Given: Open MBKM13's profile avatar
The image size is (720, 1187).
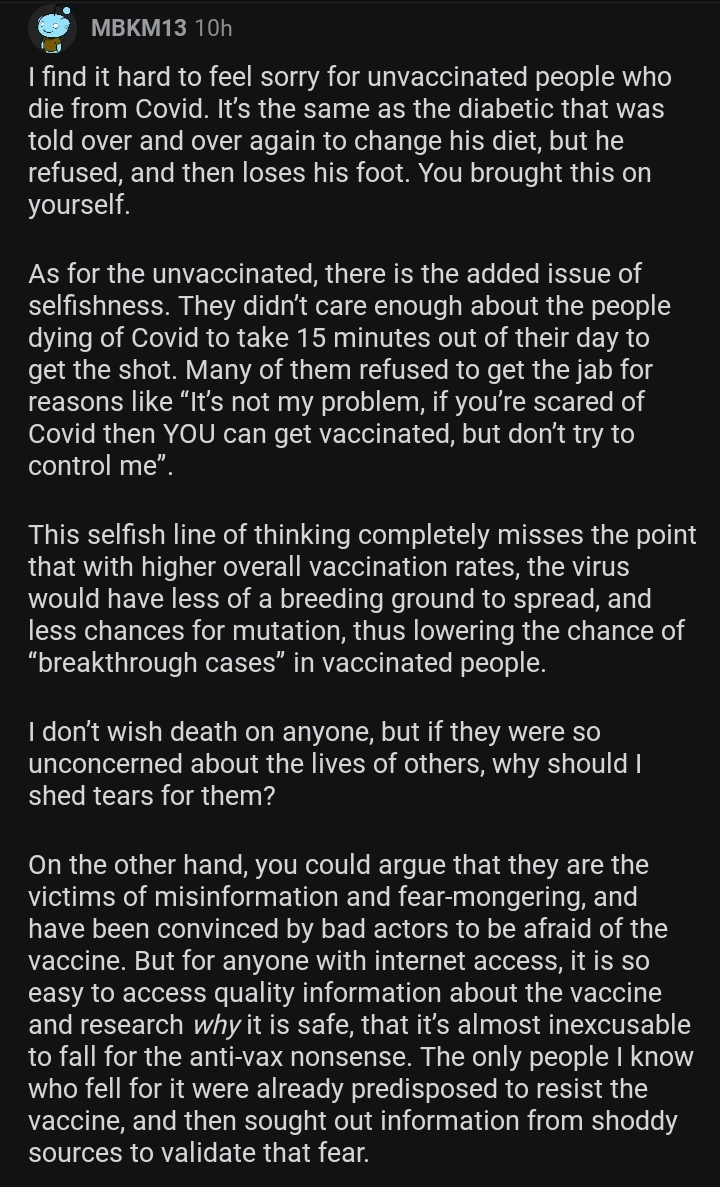Looking at the screenshot, I should point(52,29).
